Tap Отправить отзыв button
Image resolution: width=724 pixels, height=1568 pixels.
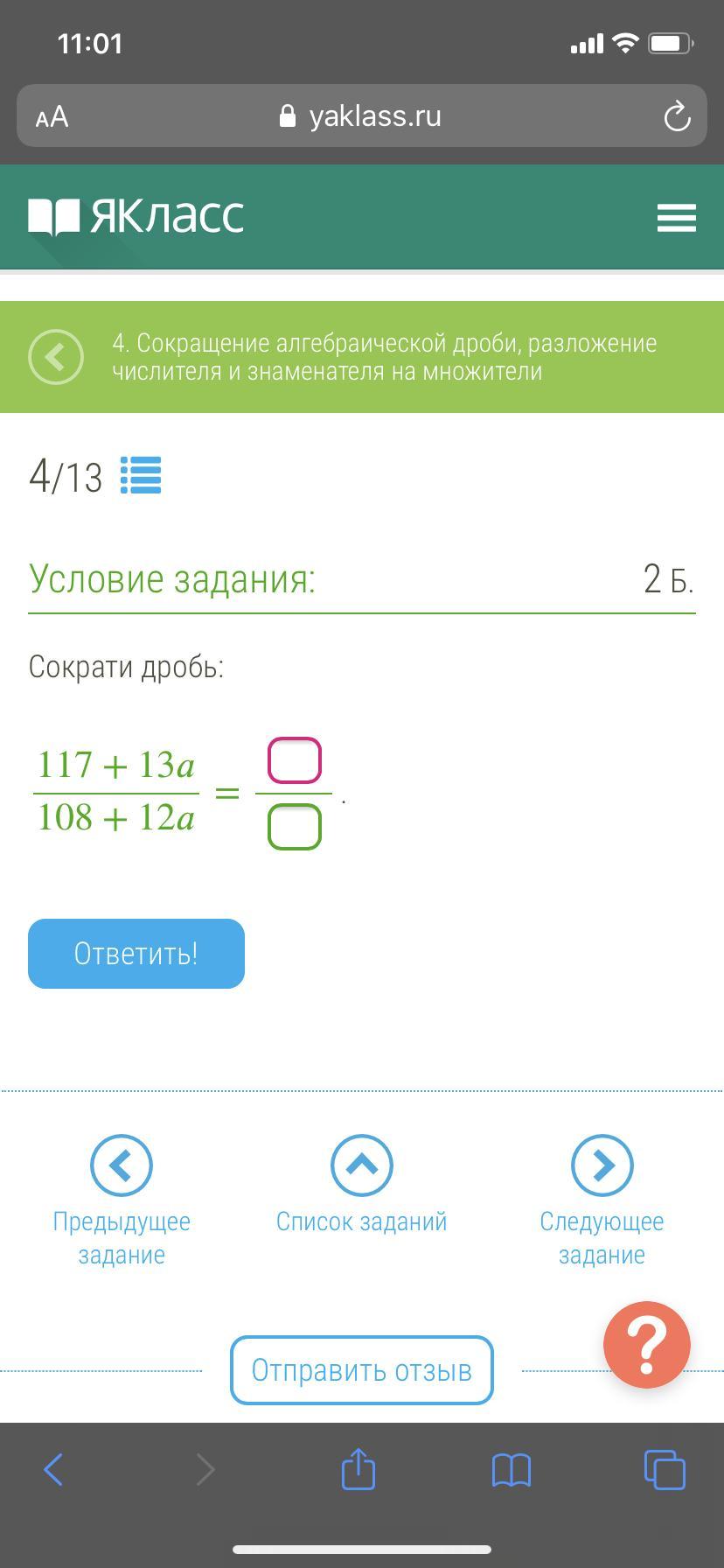point(361,1370)
